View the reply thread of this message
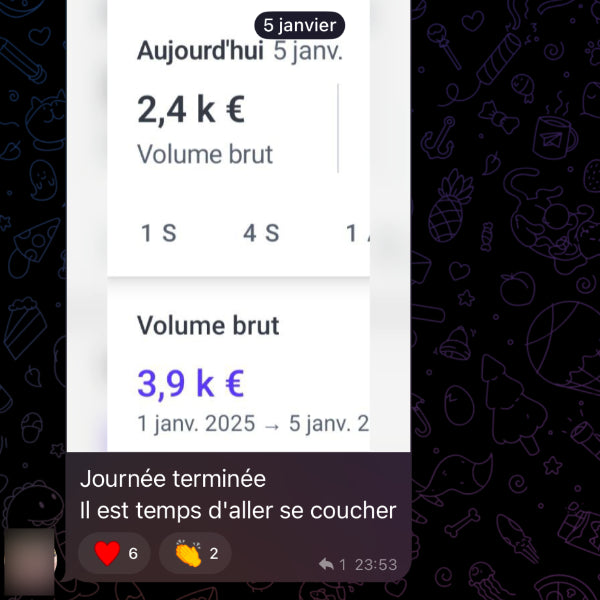 pyautogui.click(x=331, y=565)
